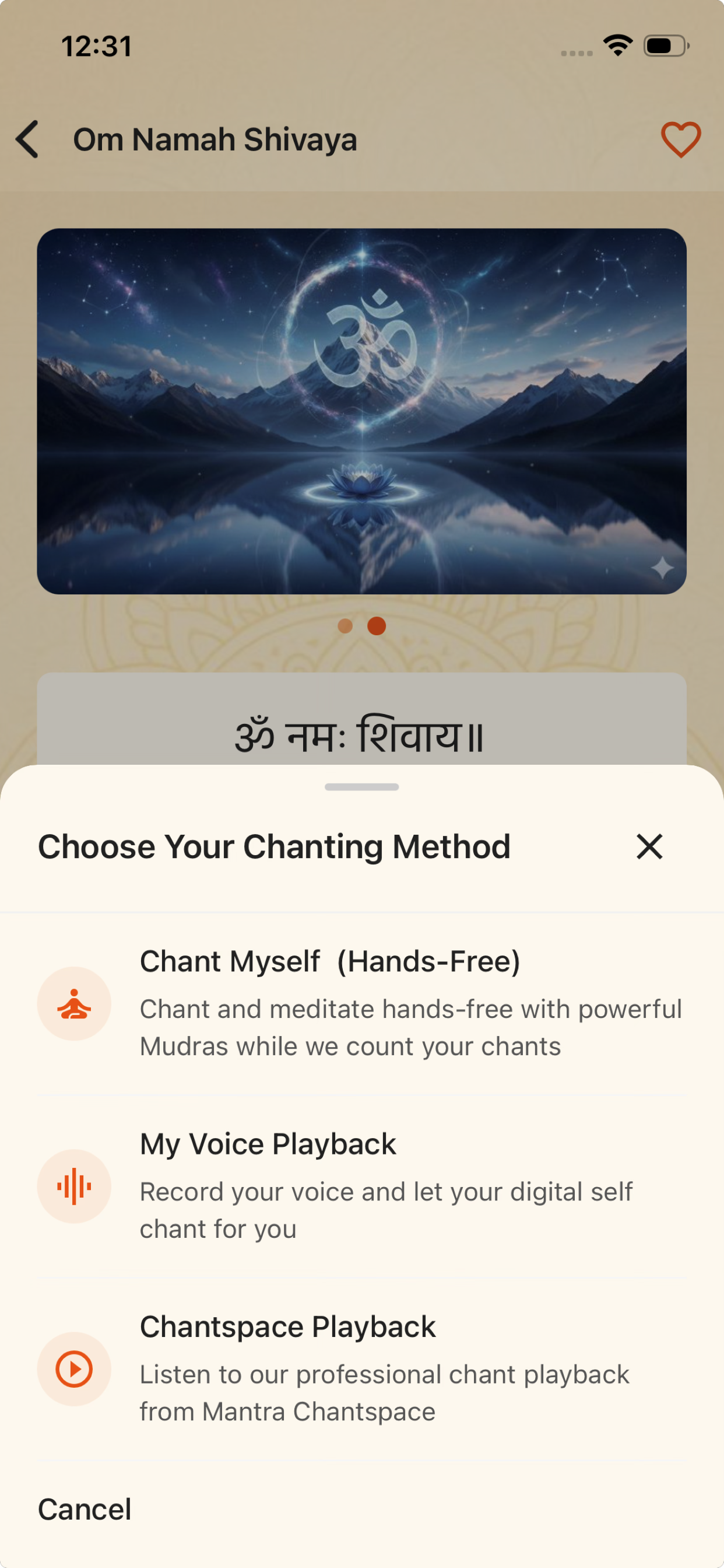Collapse the chanting method sheet with the drag handle
Screen dimensions: 724x1568
point(361,786)
